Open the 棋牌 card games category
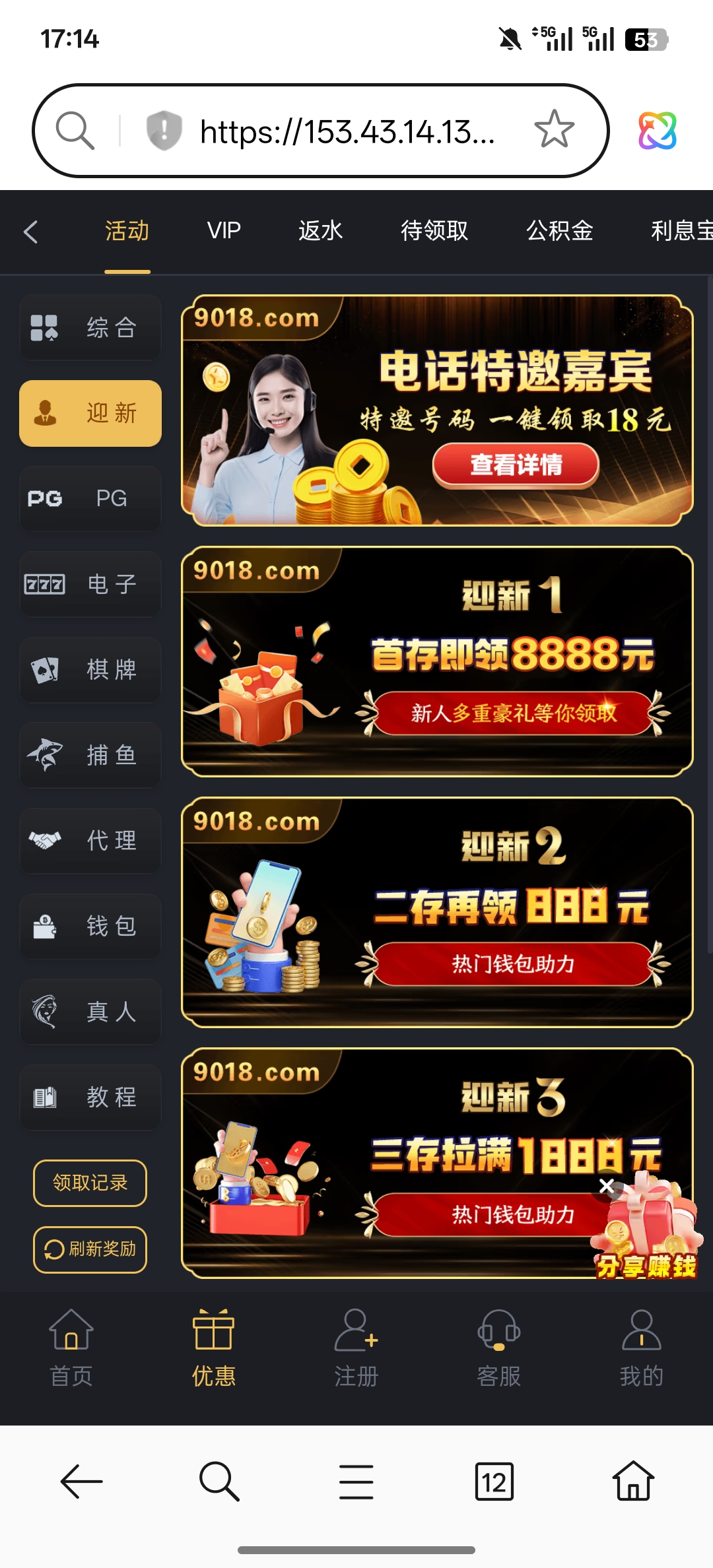 pos(90,670)
